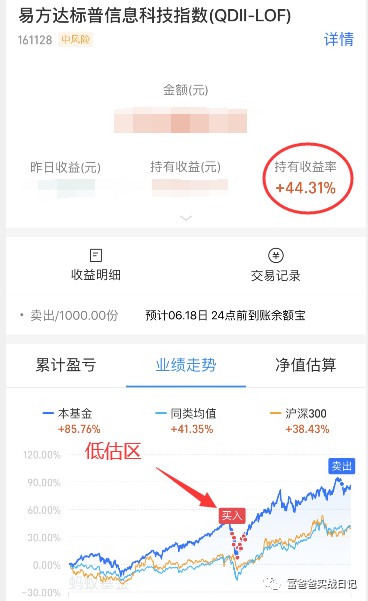Viewport: 368px width, 601px height.
Task: Select the 业绩走势 tab
Action: 186,365
